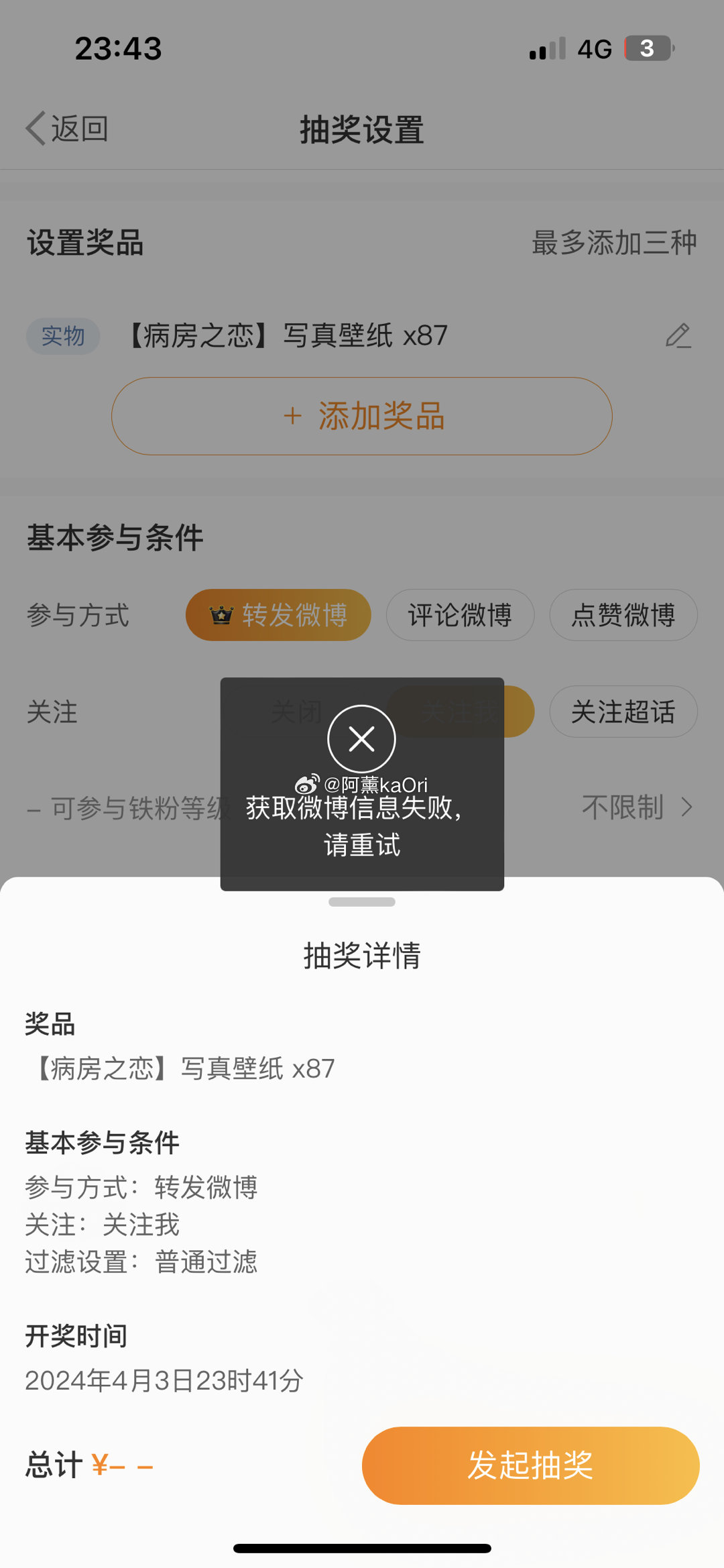This screenshot has height=1568, width=724.
Task: Tap the drag handle above 抽奖详情
Action: (362, 902)
